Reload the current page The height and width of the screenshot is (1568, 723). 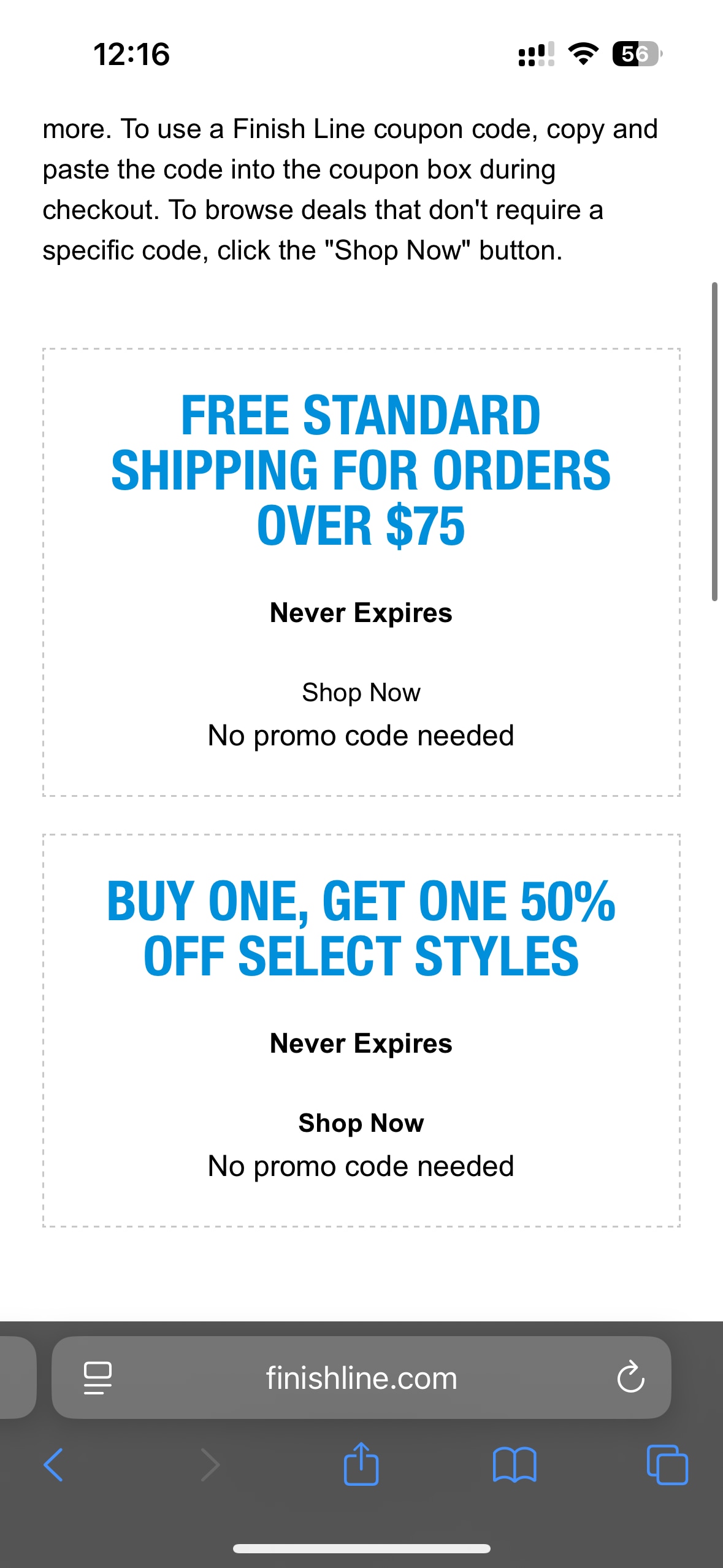coord(630,1378)
